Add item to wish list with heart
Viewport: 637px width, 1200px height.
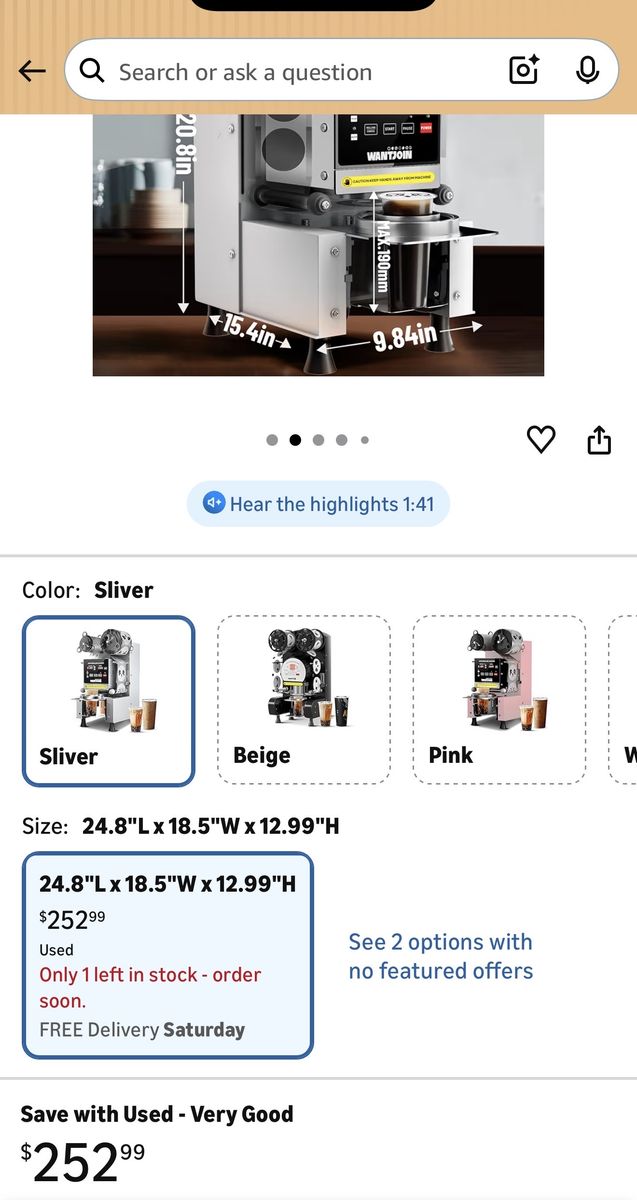coord(541,439)
